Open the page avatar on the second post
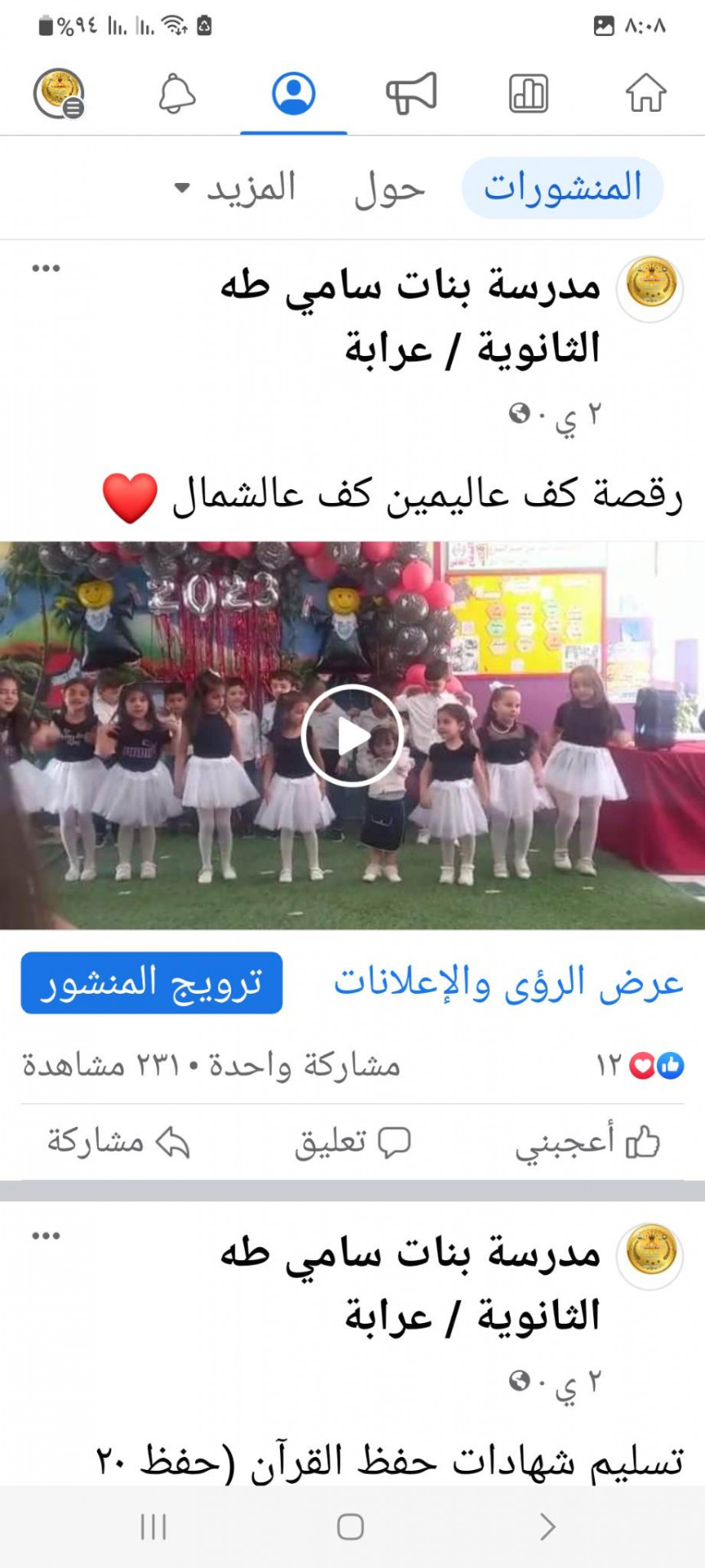Viewport: 705px width, 1568px height. click(x=649, y=1255)
